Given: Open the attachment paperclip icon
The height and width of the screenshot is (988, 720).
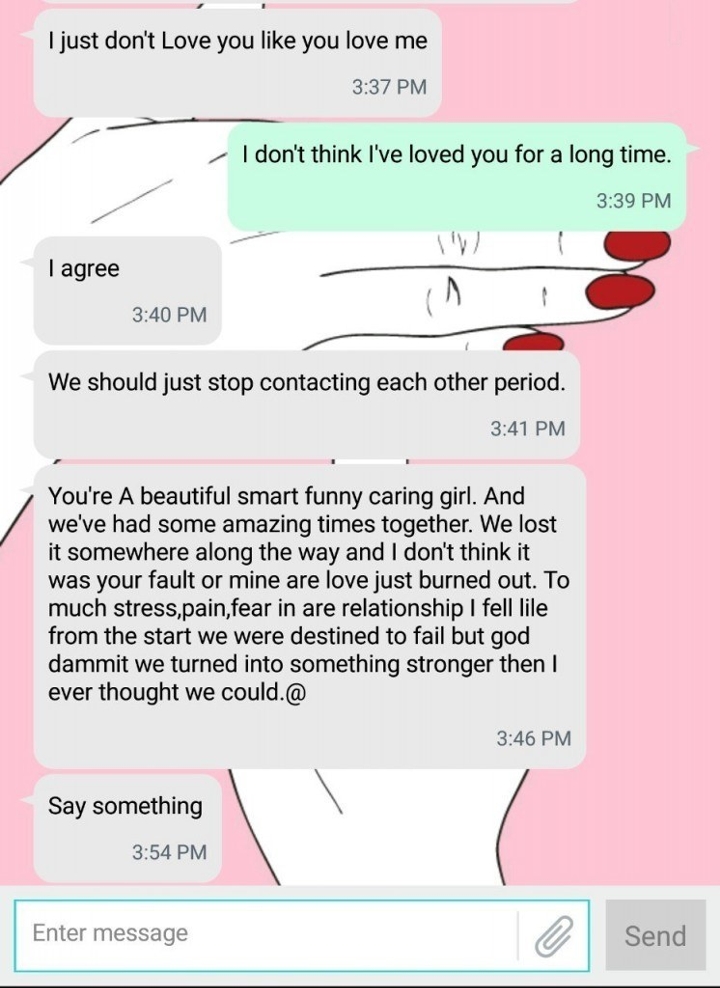Looking at the screenshot, I should click(553, 936).
